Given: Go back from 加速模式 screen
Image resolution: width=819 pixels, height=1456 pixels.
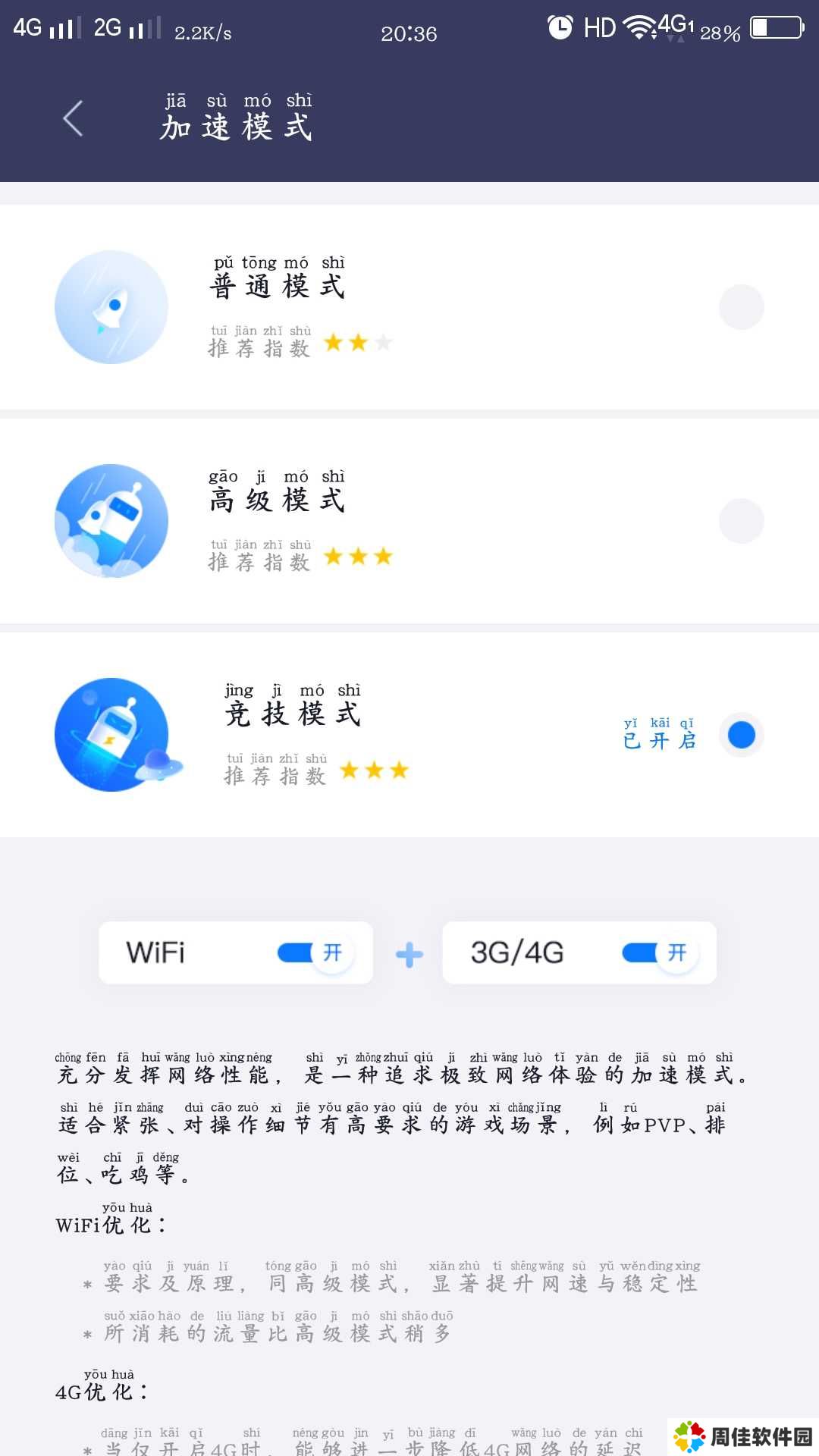Looking at the screenshot, I should tap(73, 118).
